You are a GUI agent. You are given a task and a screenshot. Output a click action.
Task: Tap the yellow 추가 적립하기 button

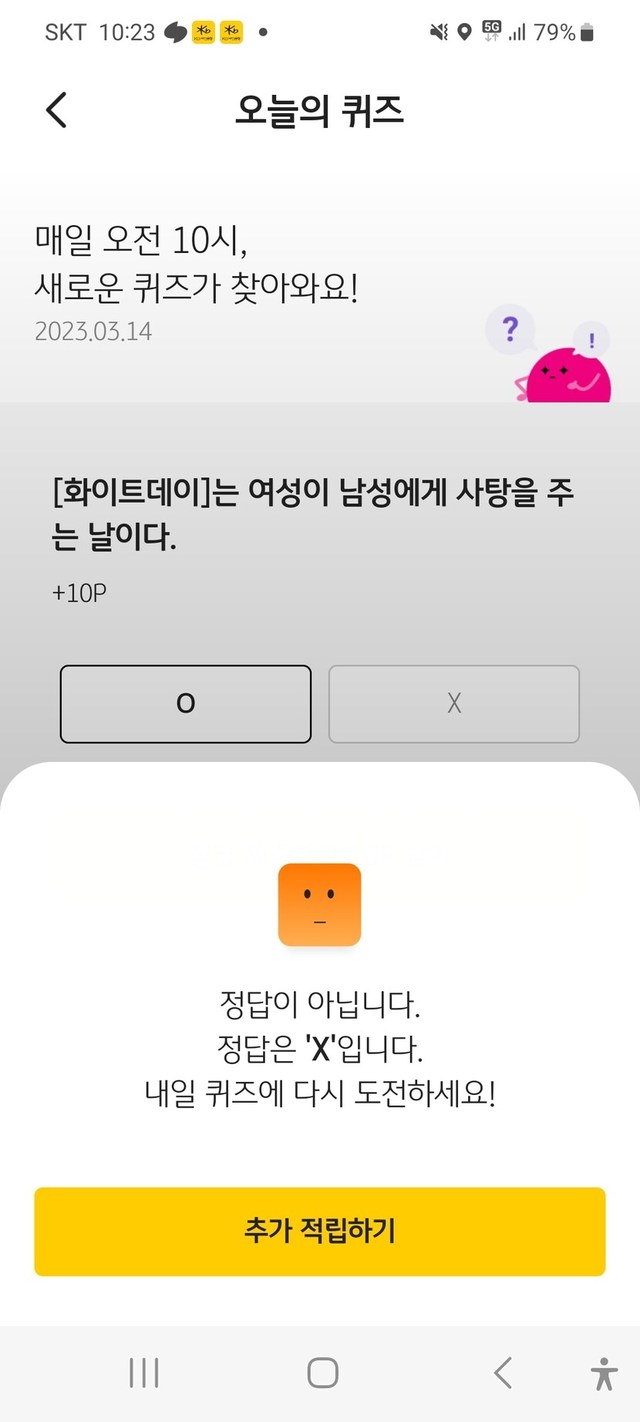(320, 1231)
